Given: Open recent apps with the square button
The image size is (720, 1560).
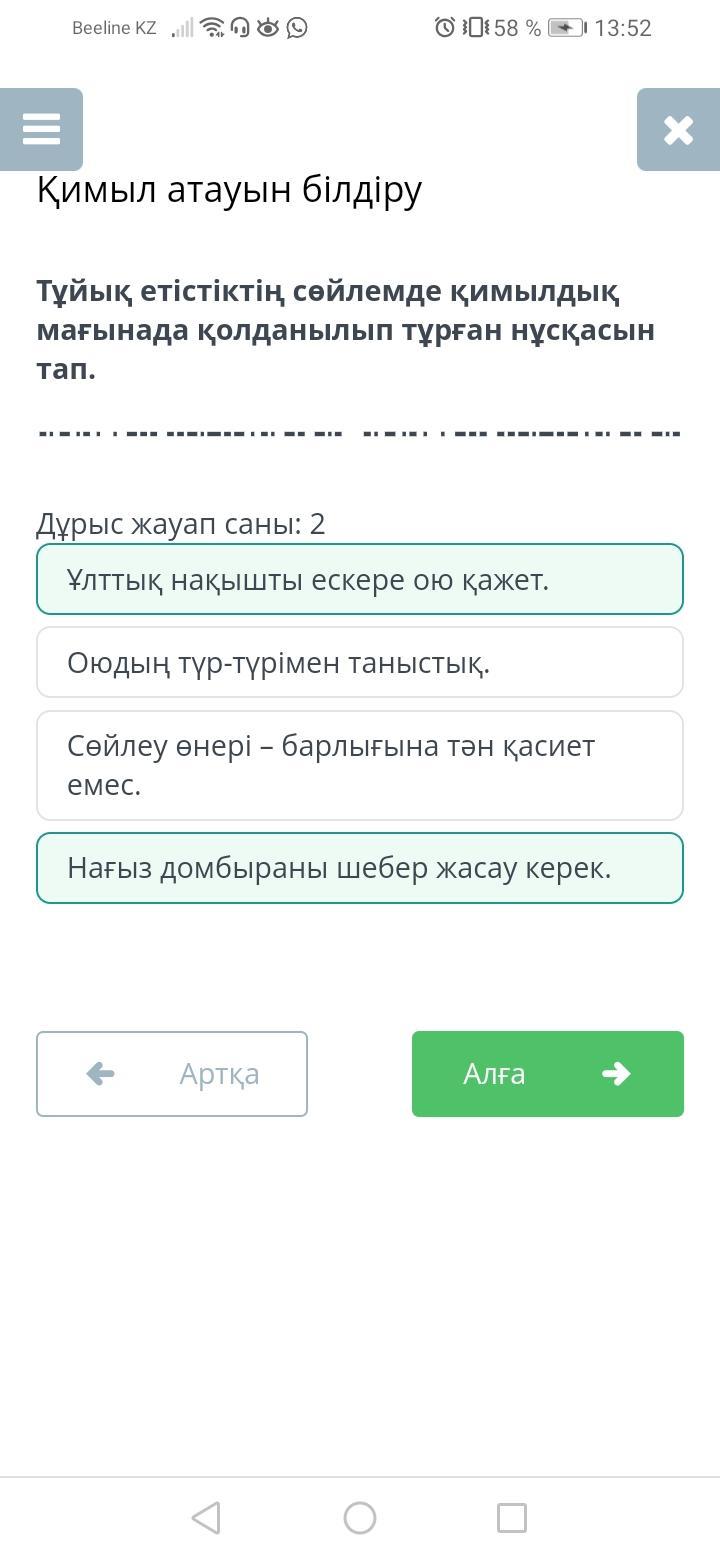Looking at the screenshot, I should (x=512, y=1518).
